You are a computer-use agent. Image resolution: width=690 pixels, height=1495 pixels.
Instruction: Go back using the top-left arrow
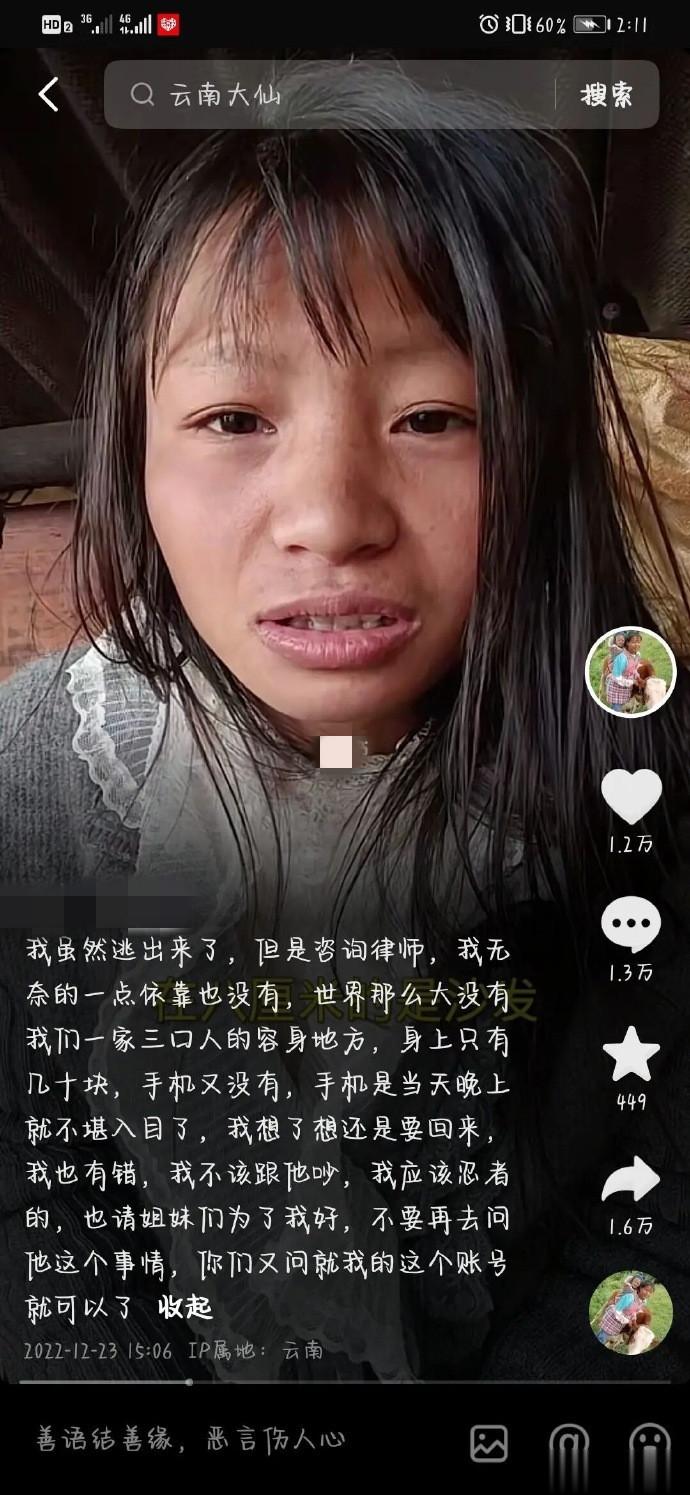48,95
